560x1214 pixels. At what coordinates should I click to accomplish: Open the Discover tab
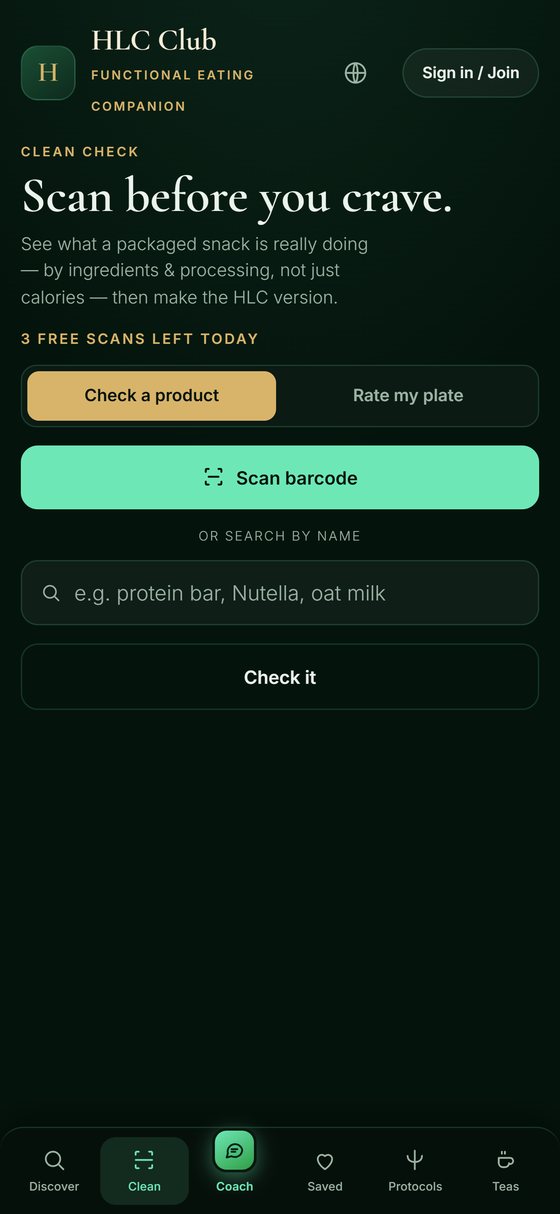(x=54, y=1171)
